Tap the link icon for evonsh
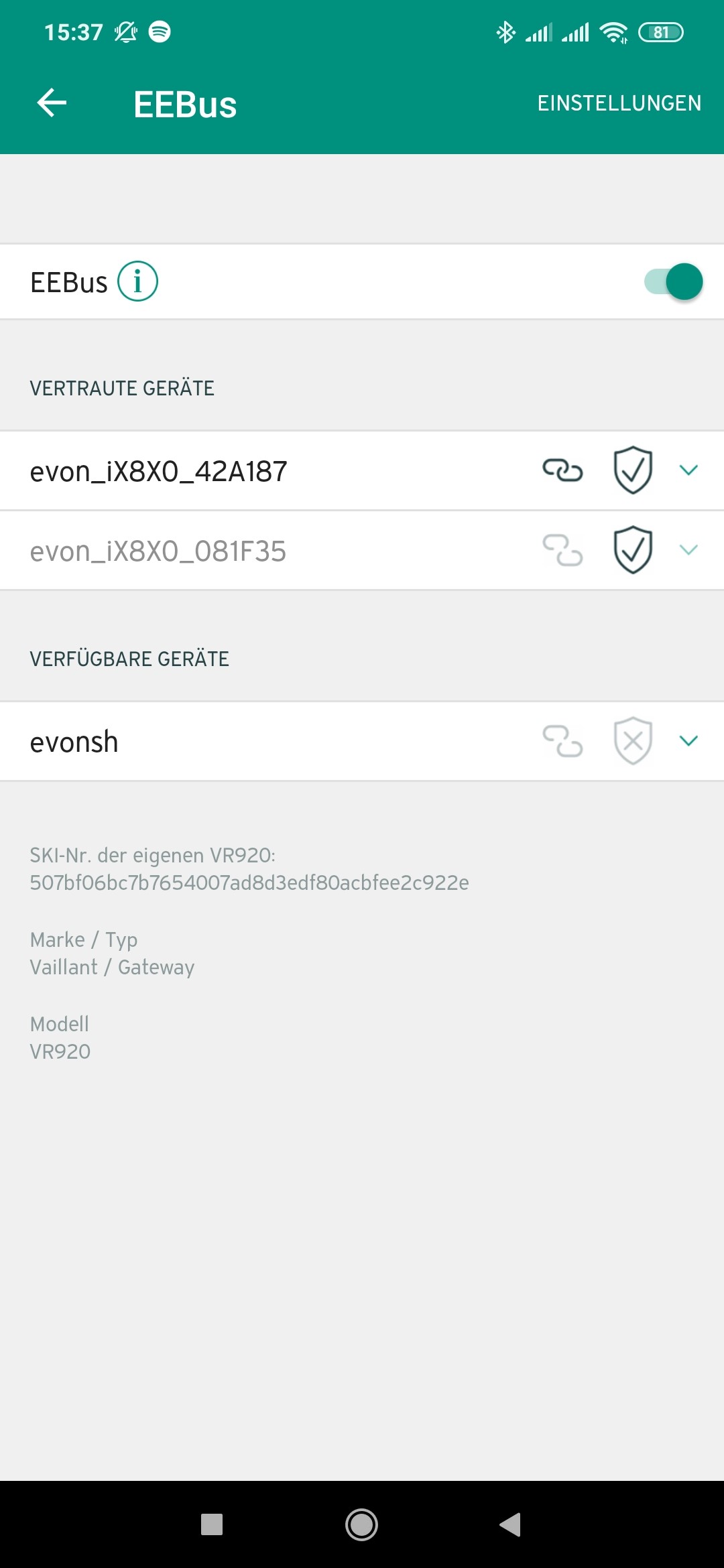The height and width of the screenshot is (1568, 724). pyautogui.click(x=562, y=741)
